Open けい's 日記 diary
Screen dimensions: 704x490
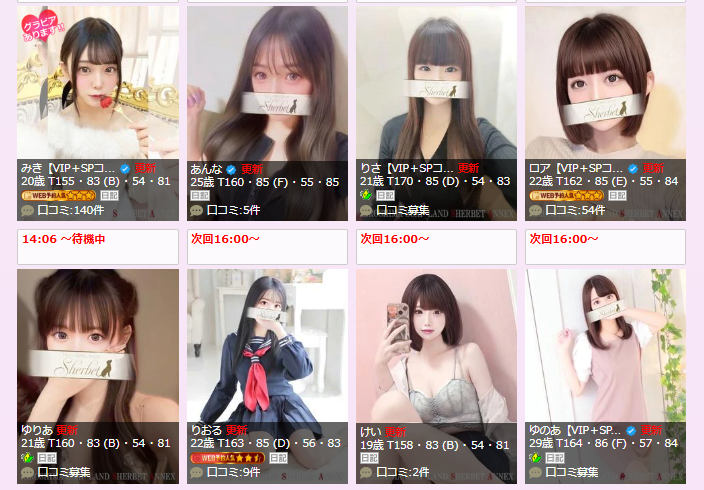(x=369, y=457)
